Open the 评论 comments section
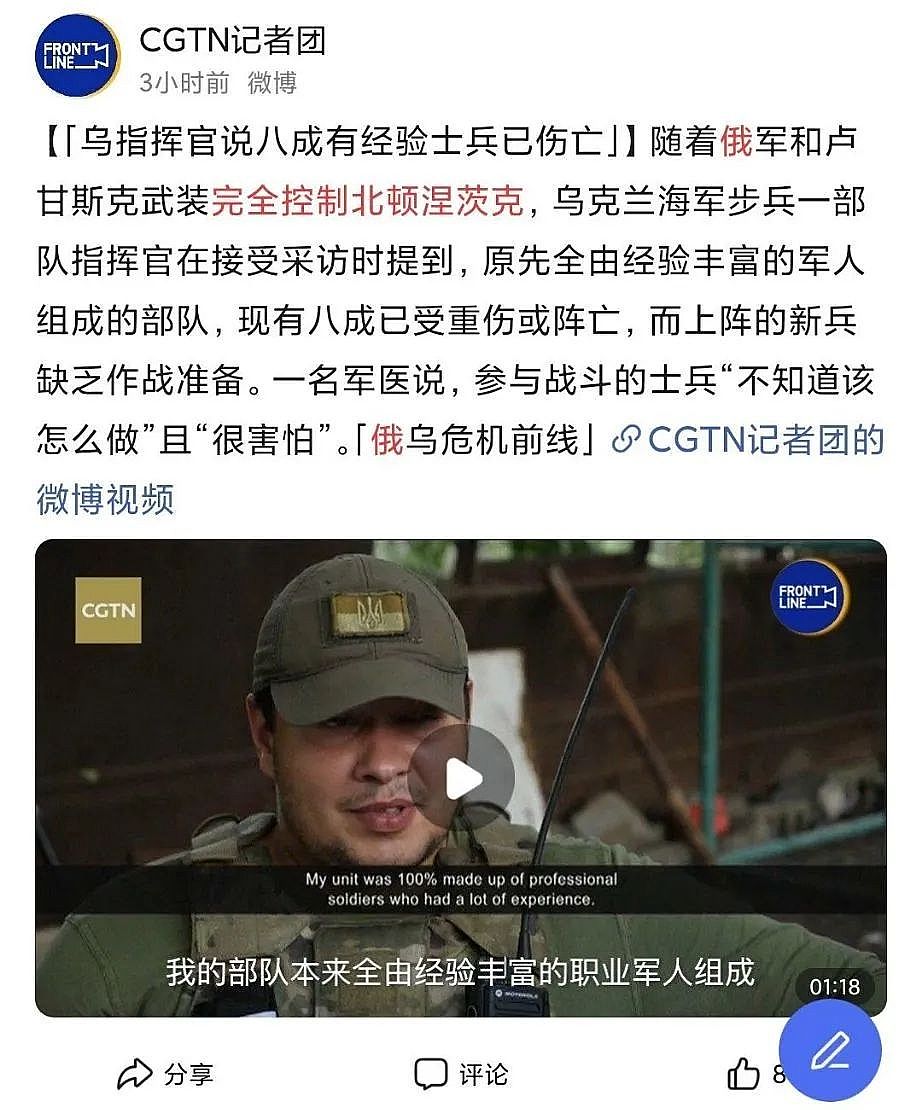This screenshot has width=922, height=1110. [x=462, y=1075]
